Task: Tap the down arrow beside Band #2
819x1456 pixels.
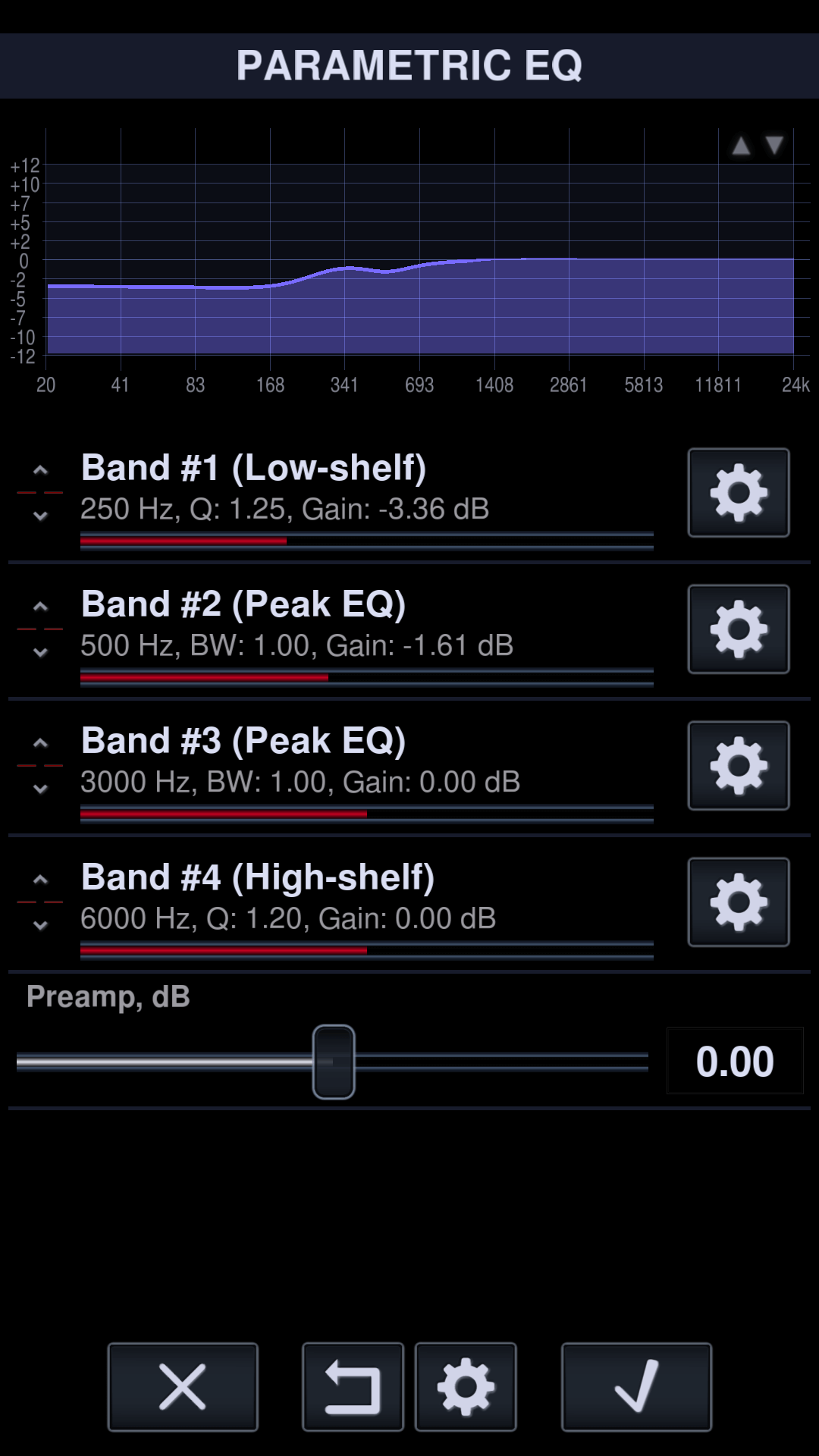Action: [x=40, y=652]
